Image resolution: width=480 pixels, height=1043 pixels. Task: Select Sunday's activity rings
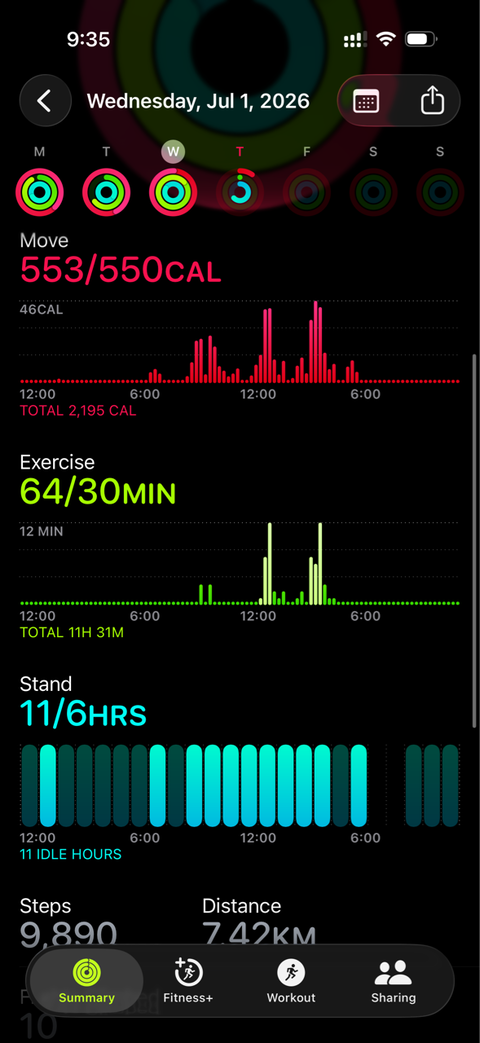click(x=440, y=192)
